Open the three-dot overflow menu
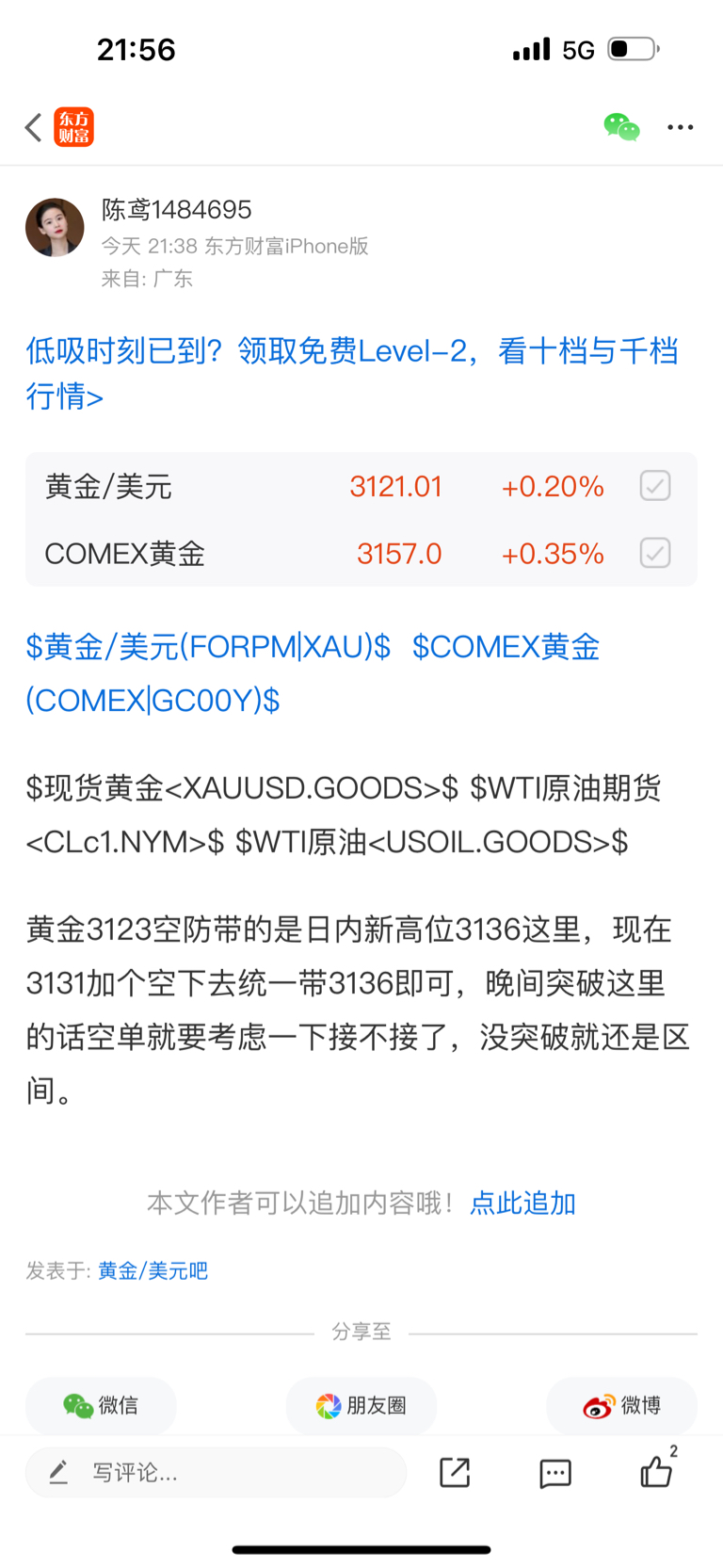 [x=680, y=127]
